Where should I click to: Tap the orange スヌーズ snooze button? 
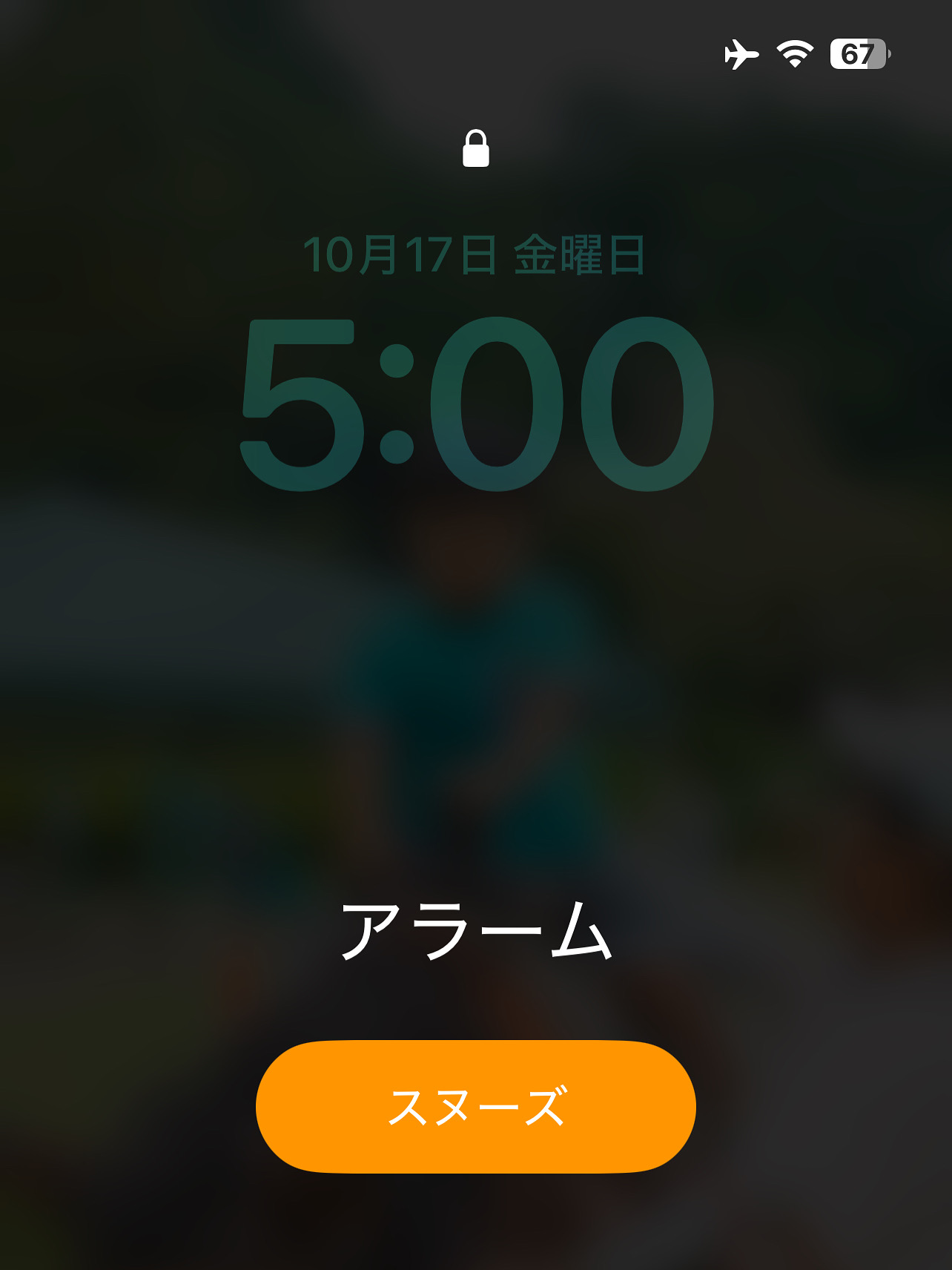tap(475, 1106)
